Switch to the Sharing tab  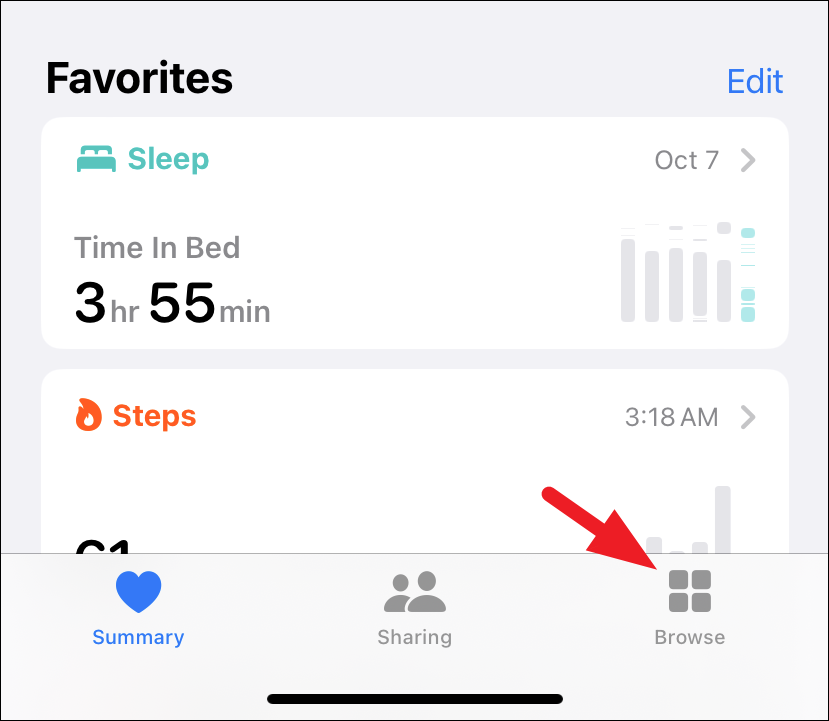tap(414, 608)
